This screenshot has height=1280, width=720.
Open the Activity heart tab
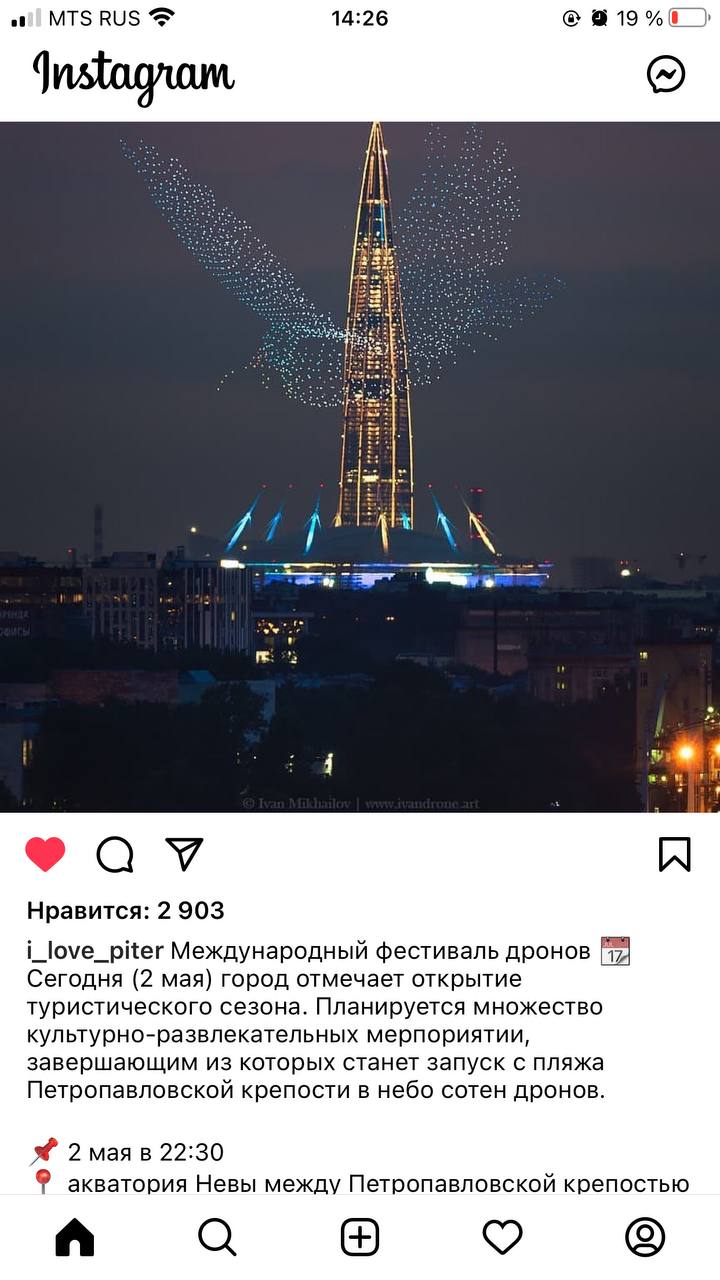(x=502, y=1237)
